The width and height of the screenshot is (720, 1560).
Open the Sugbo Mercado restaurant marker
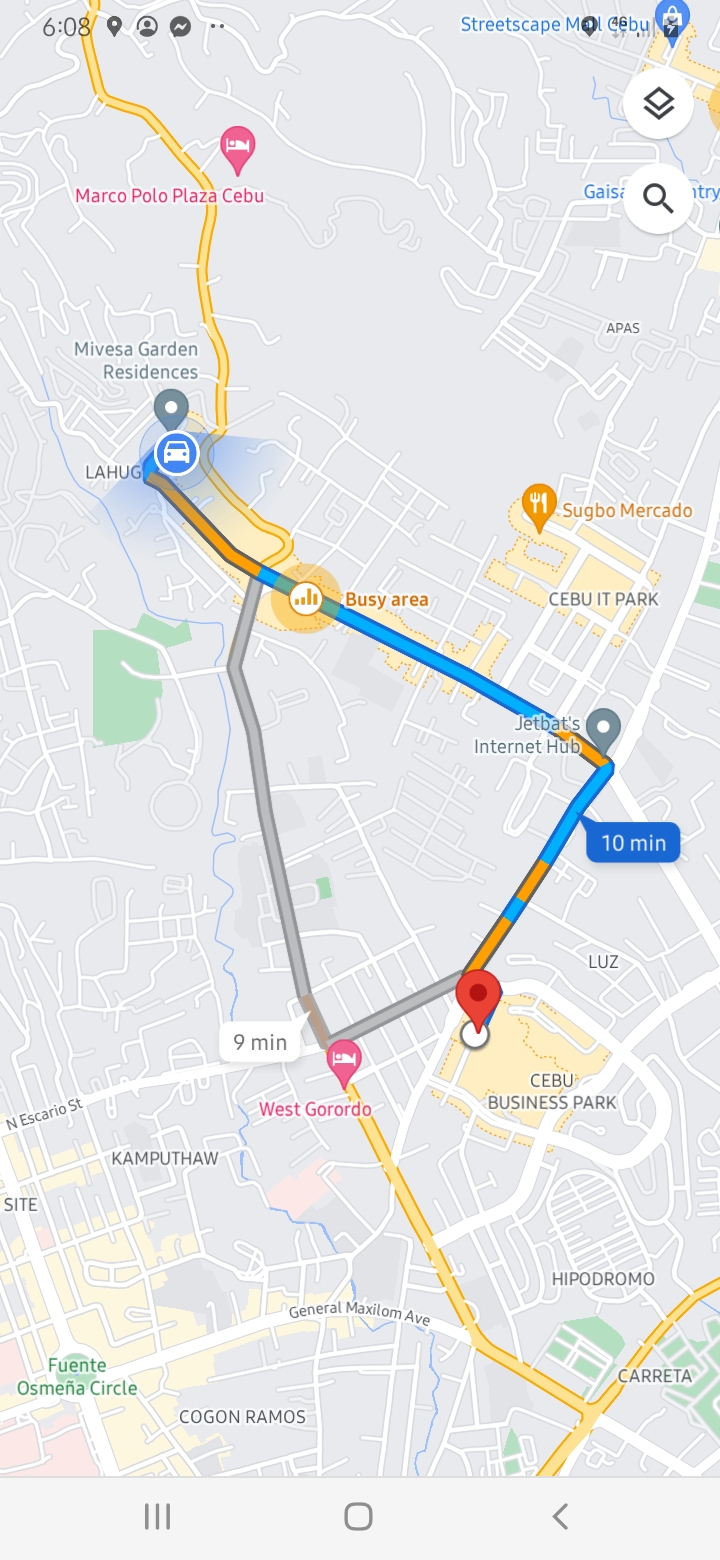pos(539,508)
